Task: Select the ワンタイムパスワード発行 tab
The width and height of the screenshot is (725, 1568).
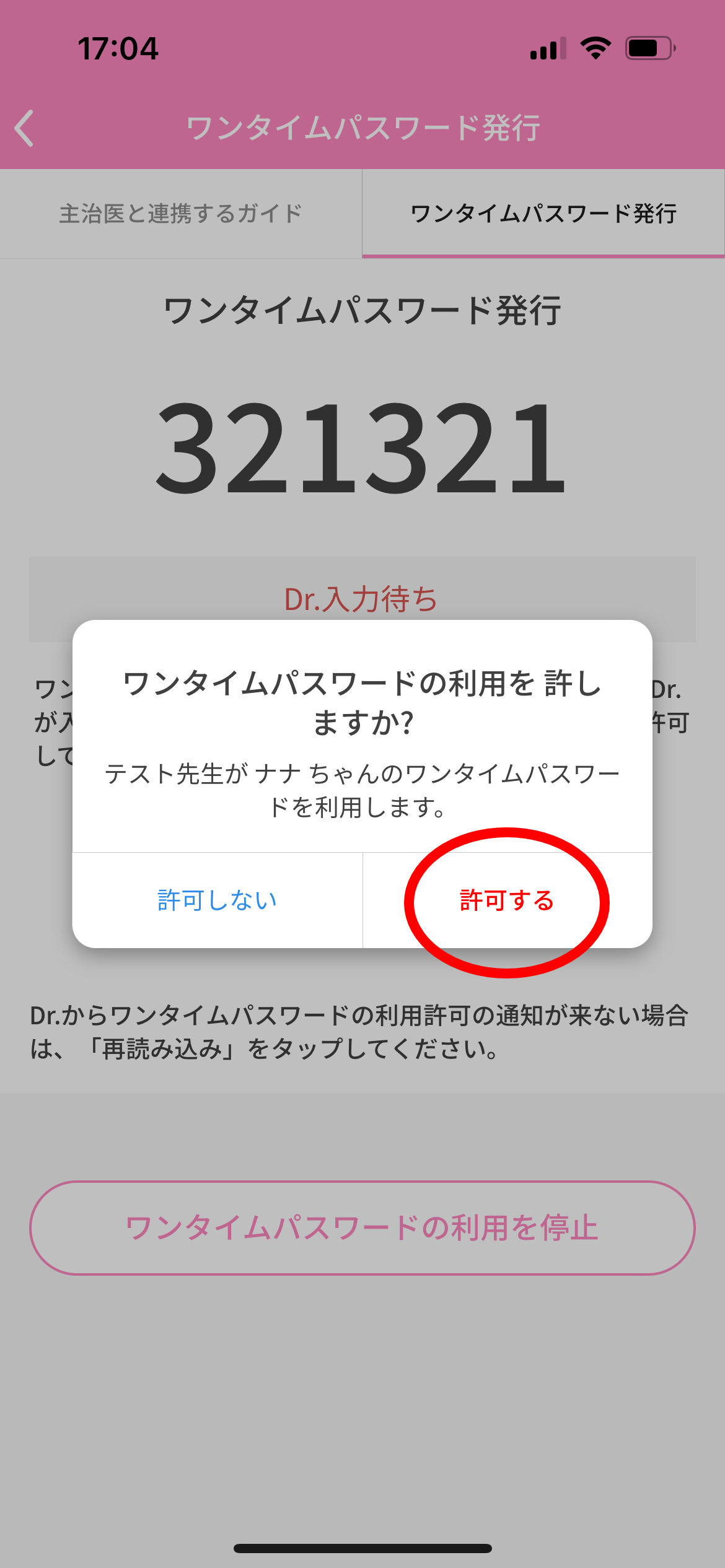Action: 543,214
